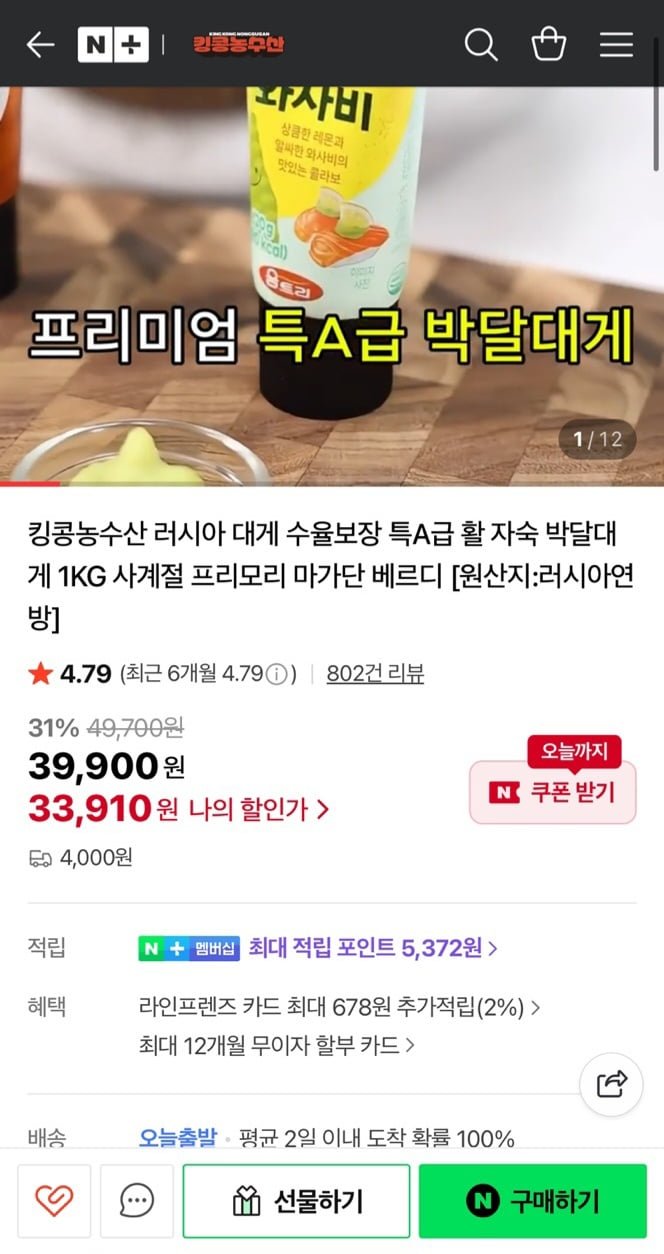664x1254 pixels.
Task: Open the 킹콩농수산 store logo
Action: [x=238, y=44]
